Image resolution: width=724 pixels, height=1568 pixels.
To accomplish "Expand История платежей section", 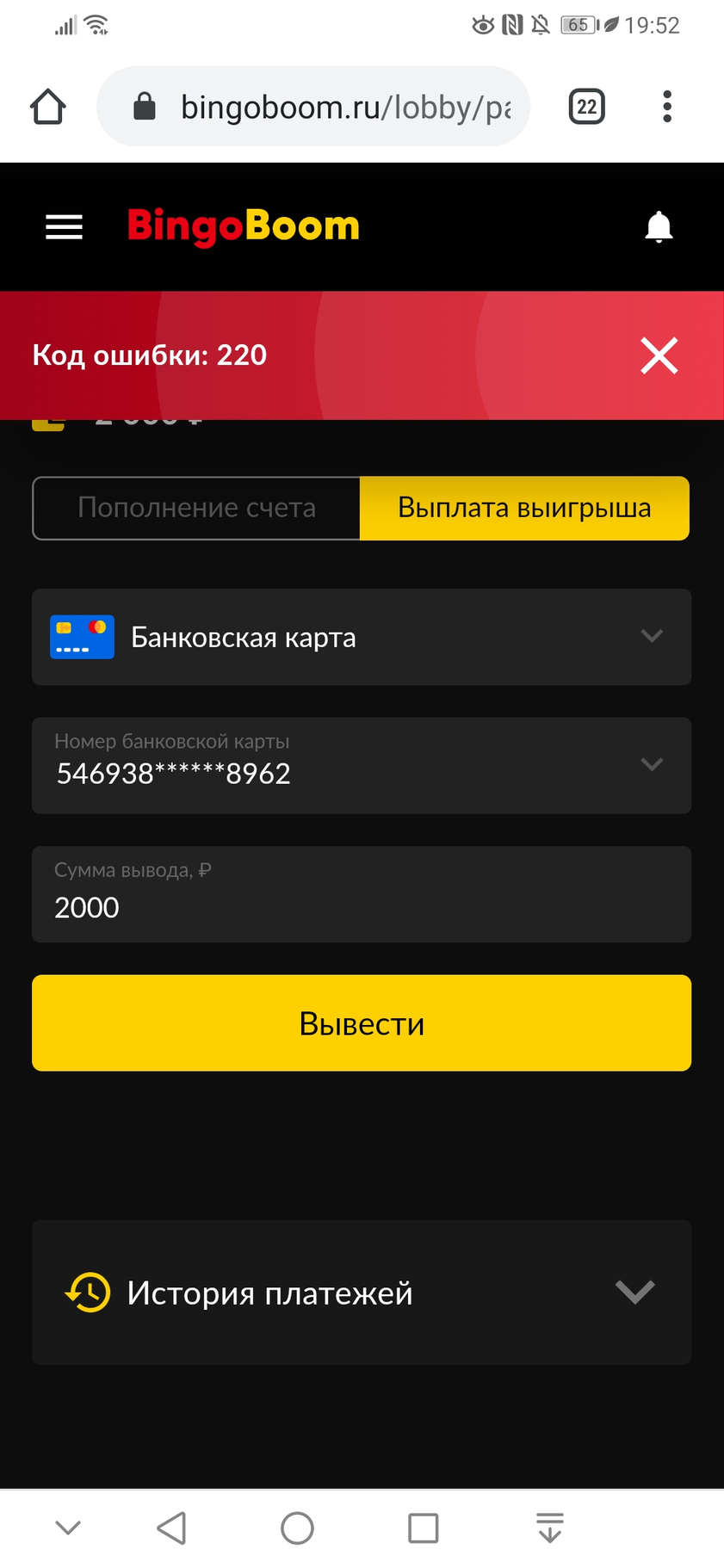I will [362, 1292].
